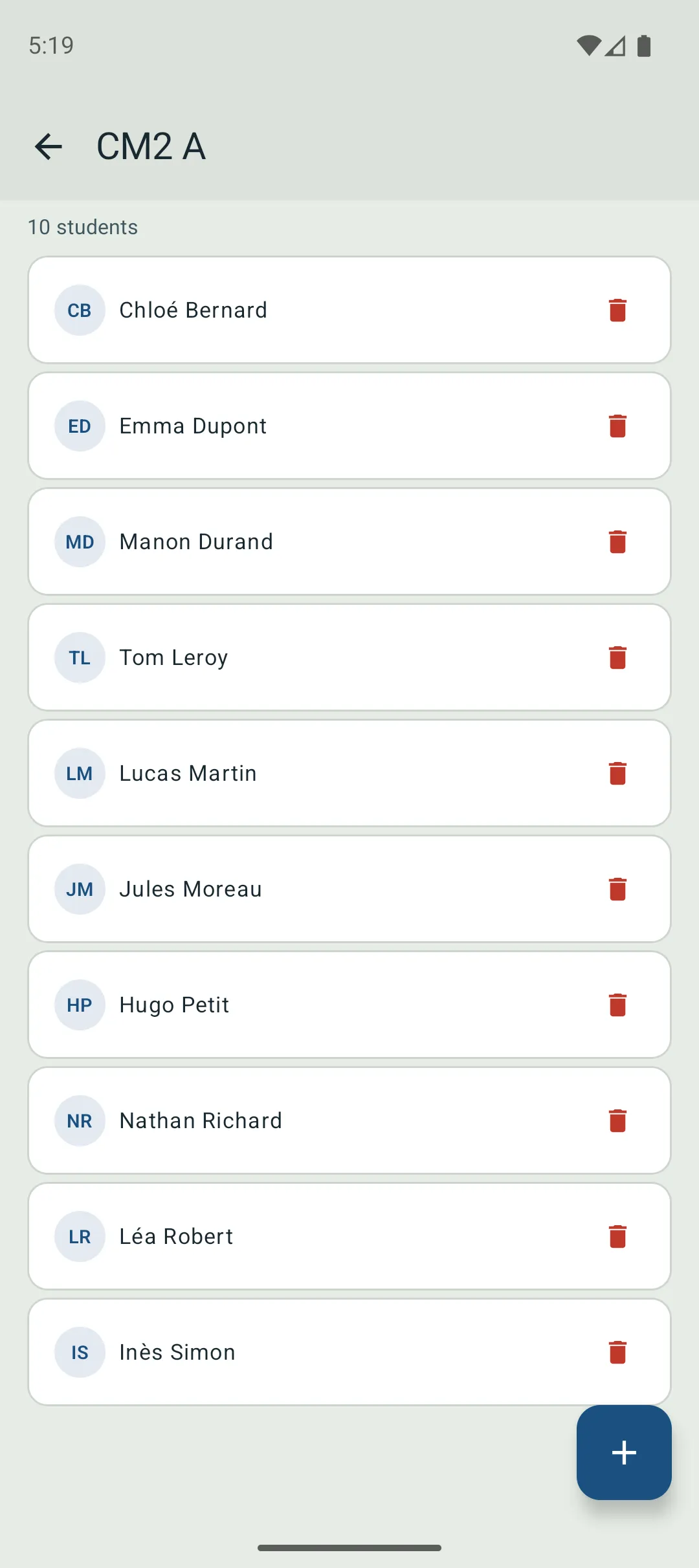
Task: Tap the ED avatar for Emma Dupont
Action: coord(79,426)
